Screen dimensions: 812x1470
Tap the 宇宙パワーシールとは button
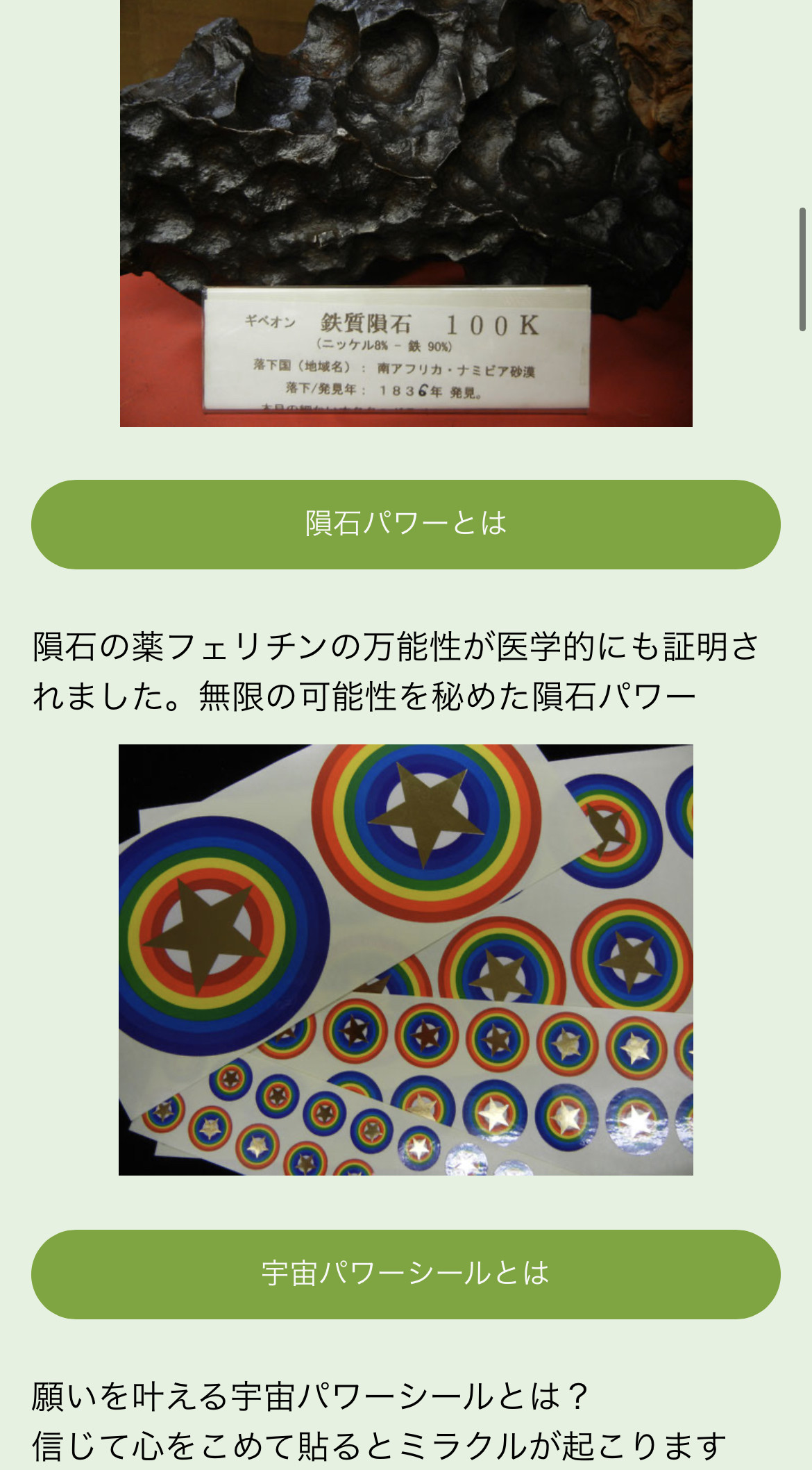[406, 1274]
